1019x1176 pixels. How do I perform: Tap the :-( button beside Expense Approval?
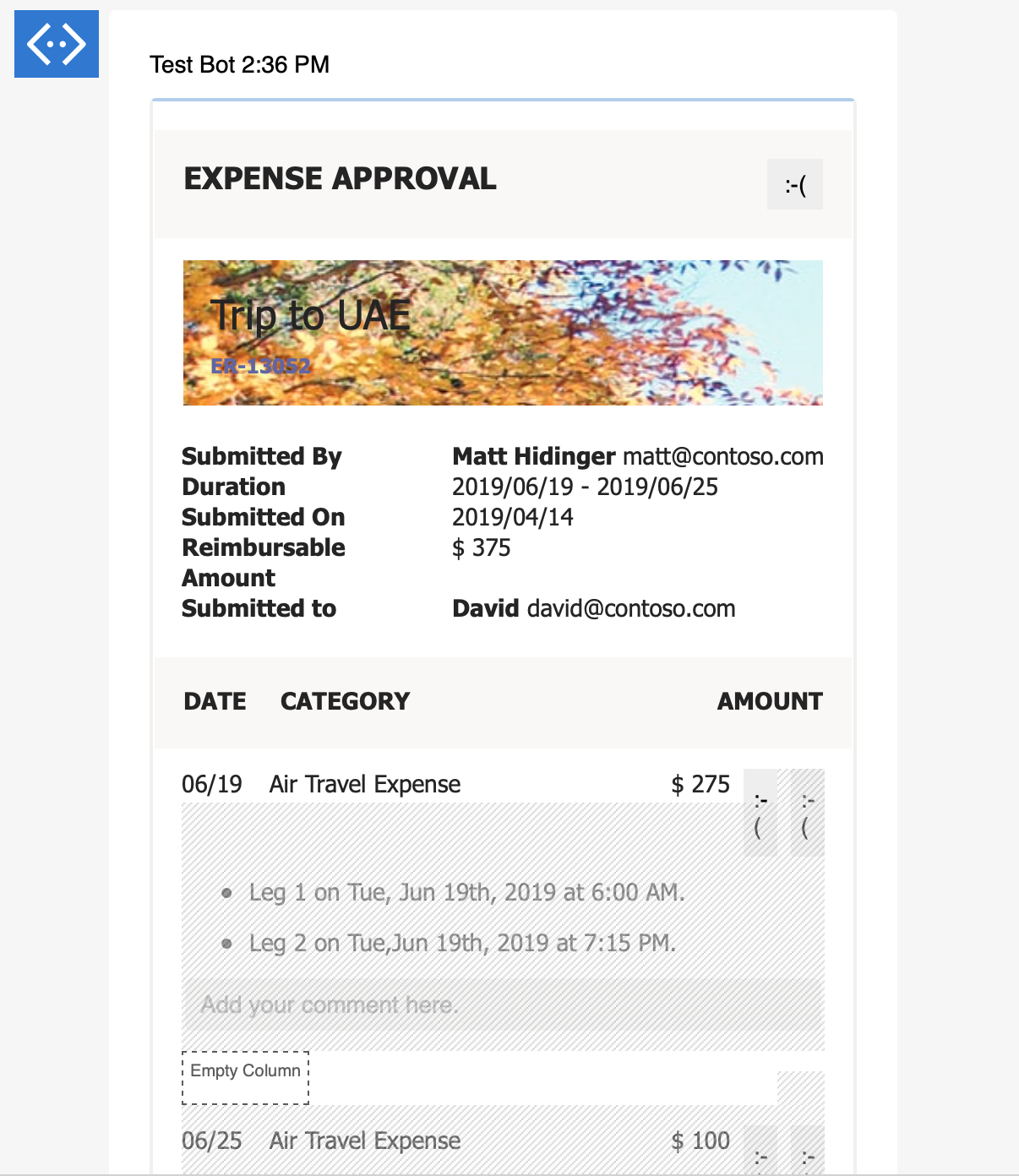(794, 184)
